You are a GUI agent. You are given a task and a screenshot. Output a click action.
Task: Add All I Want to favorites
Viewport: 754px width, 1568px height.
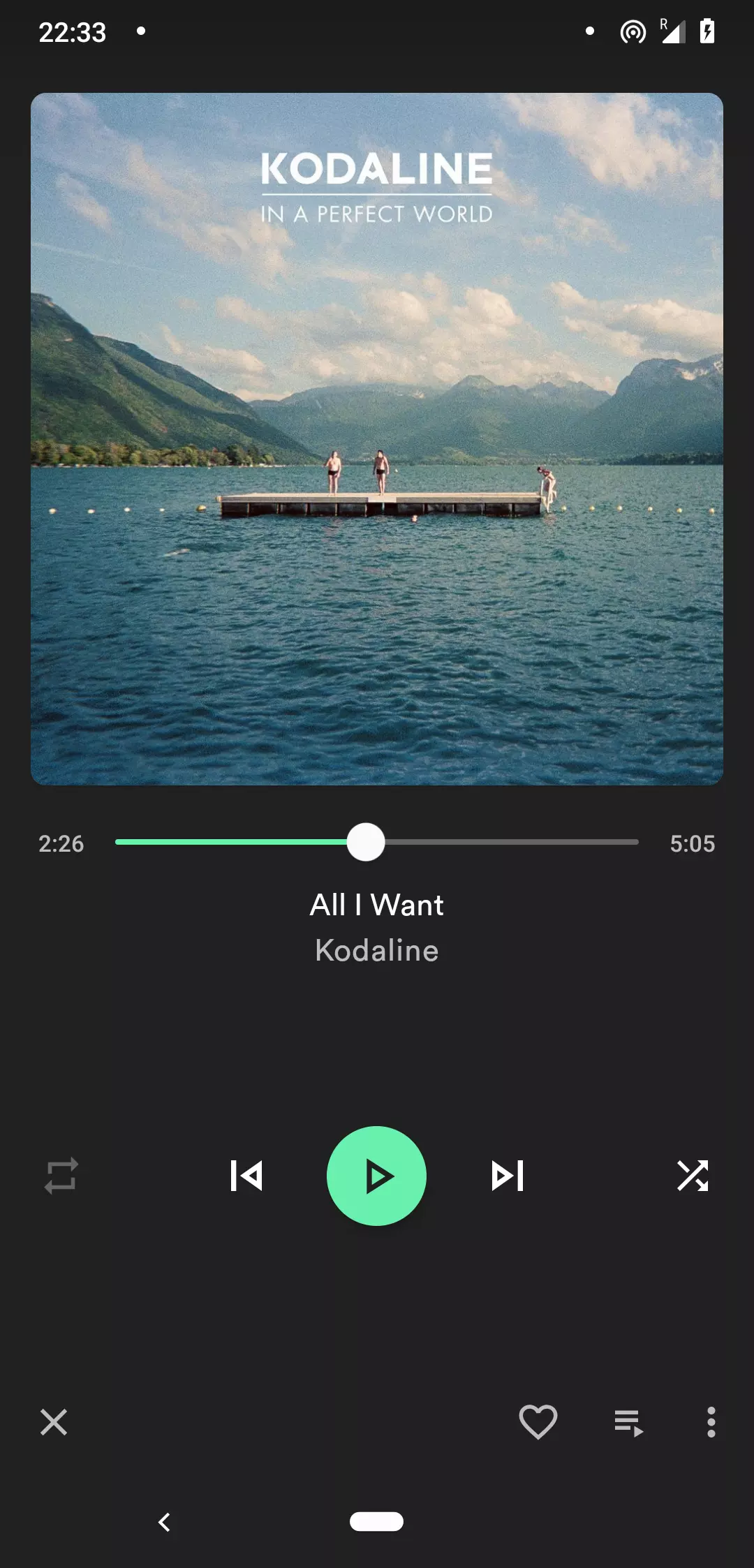click(538, 1422)
